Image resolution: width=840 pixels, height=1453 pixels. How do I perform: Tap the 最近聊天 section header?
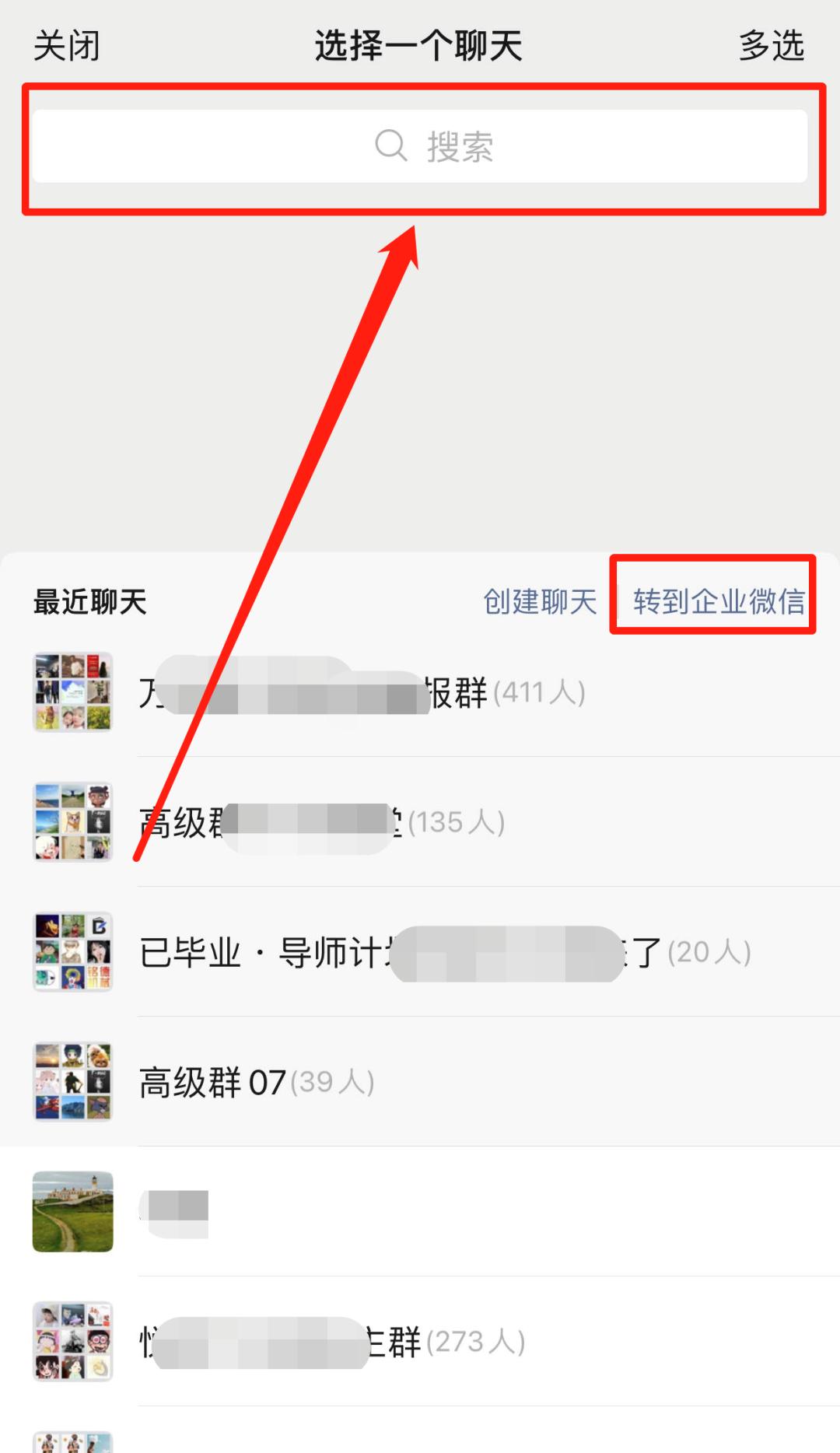pos(90,599)
